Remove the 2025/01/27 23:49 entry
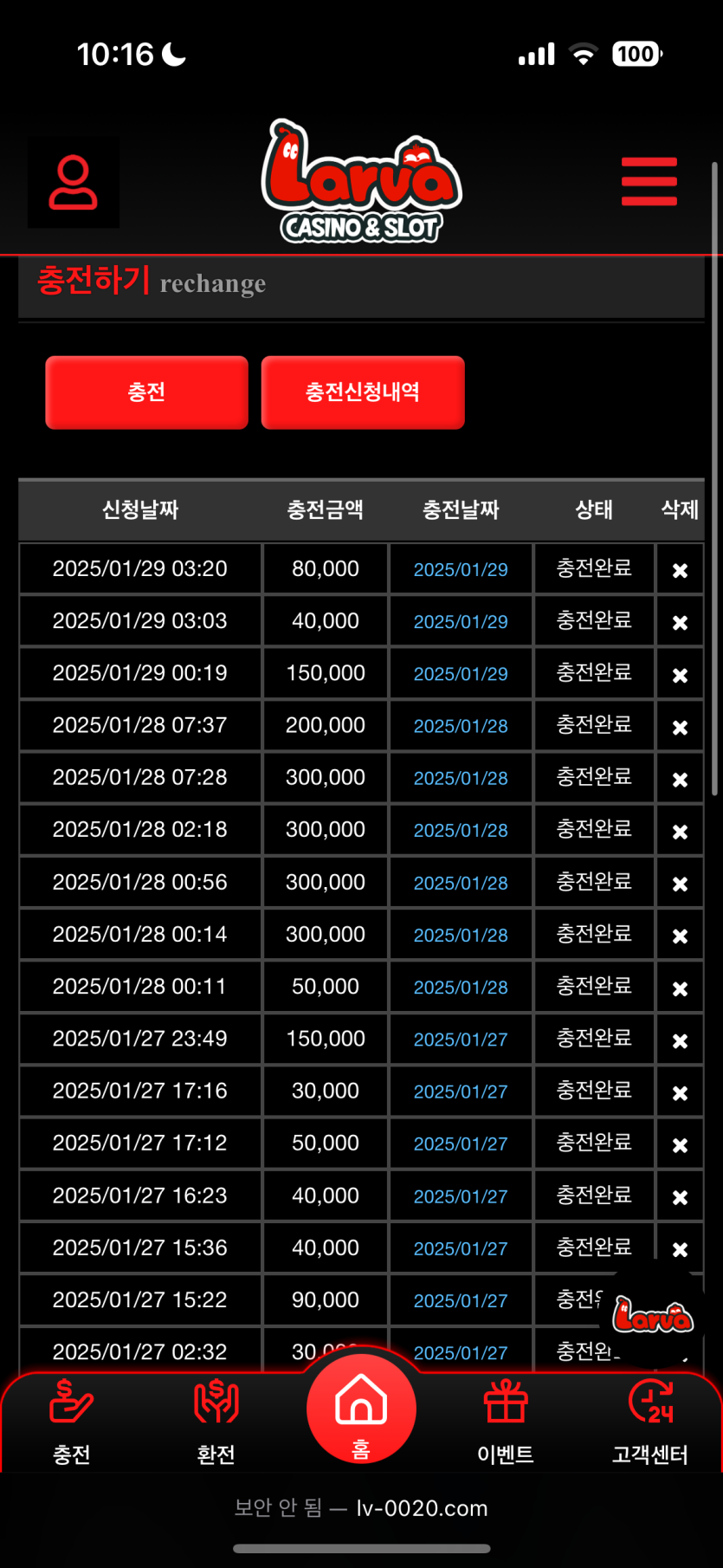Screen dimensions: 723x1568 [x=680, y=1040]
